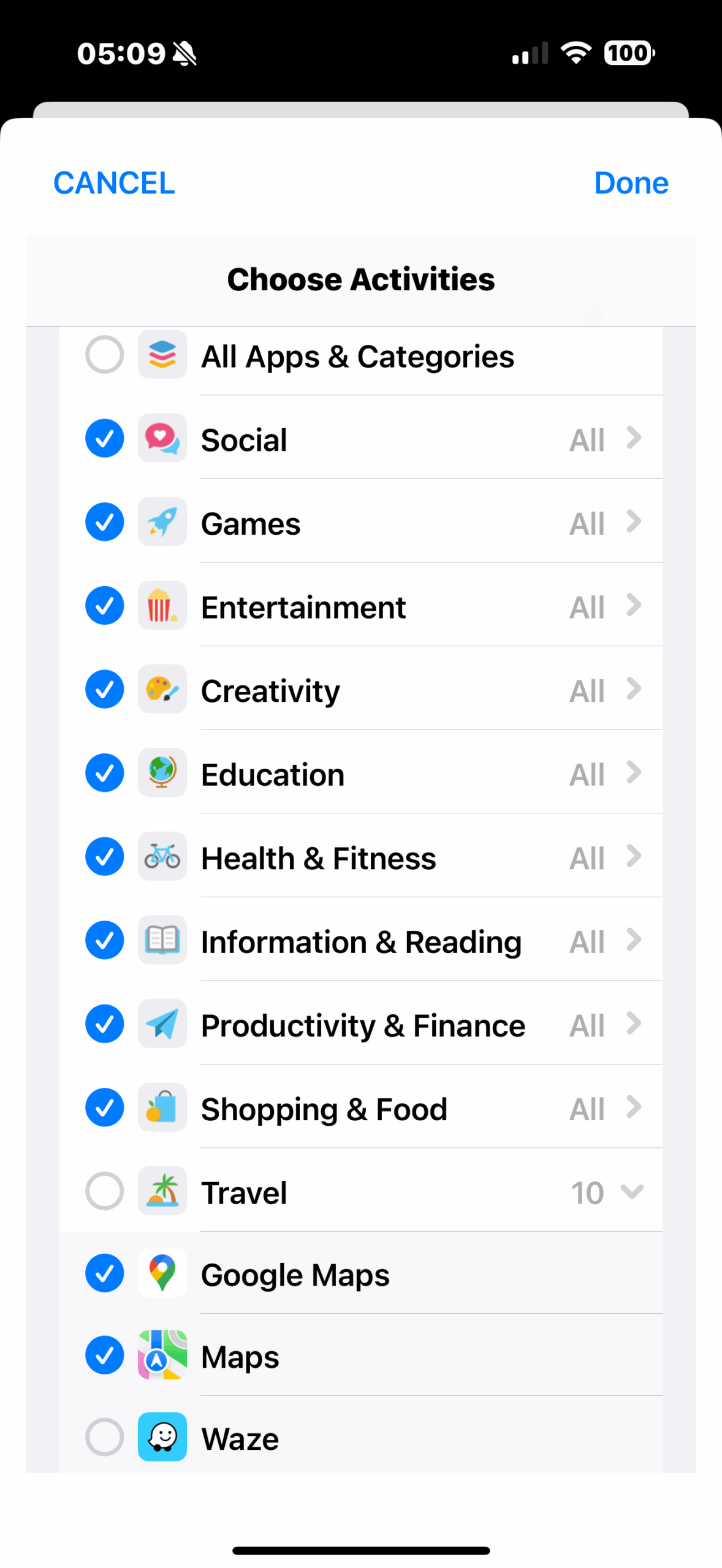Expand the Travel category showing 10 items
Screen dimensions: 722x1568
point(631,1191)
